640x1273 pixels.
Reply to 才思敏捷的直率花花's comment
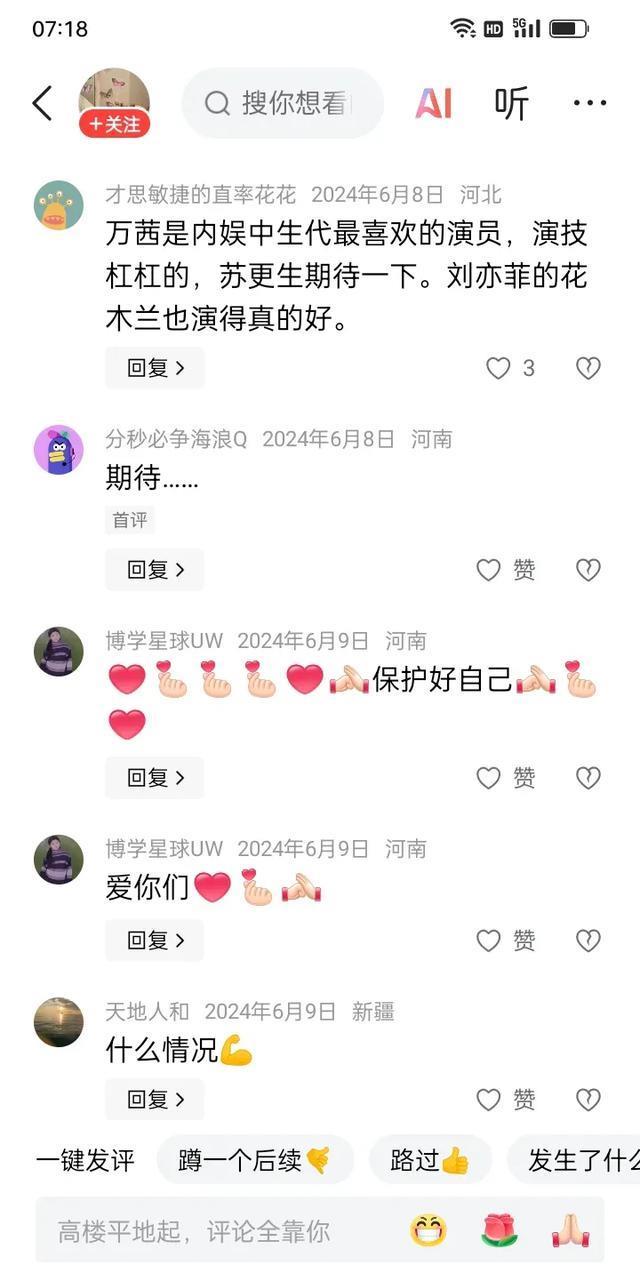pos(155,368)
